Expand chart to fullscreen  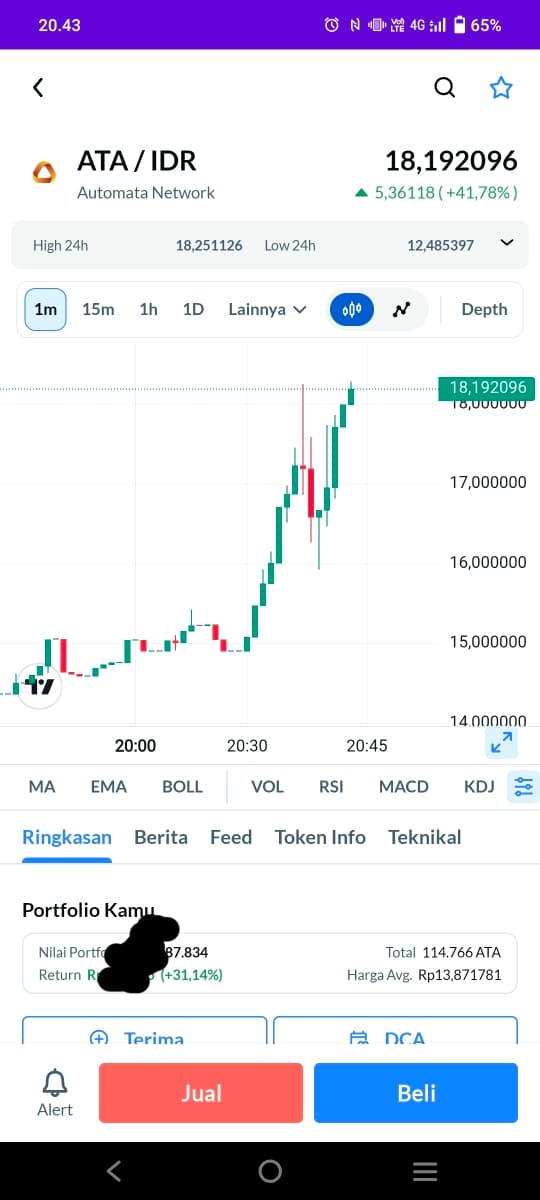(501, 742)
